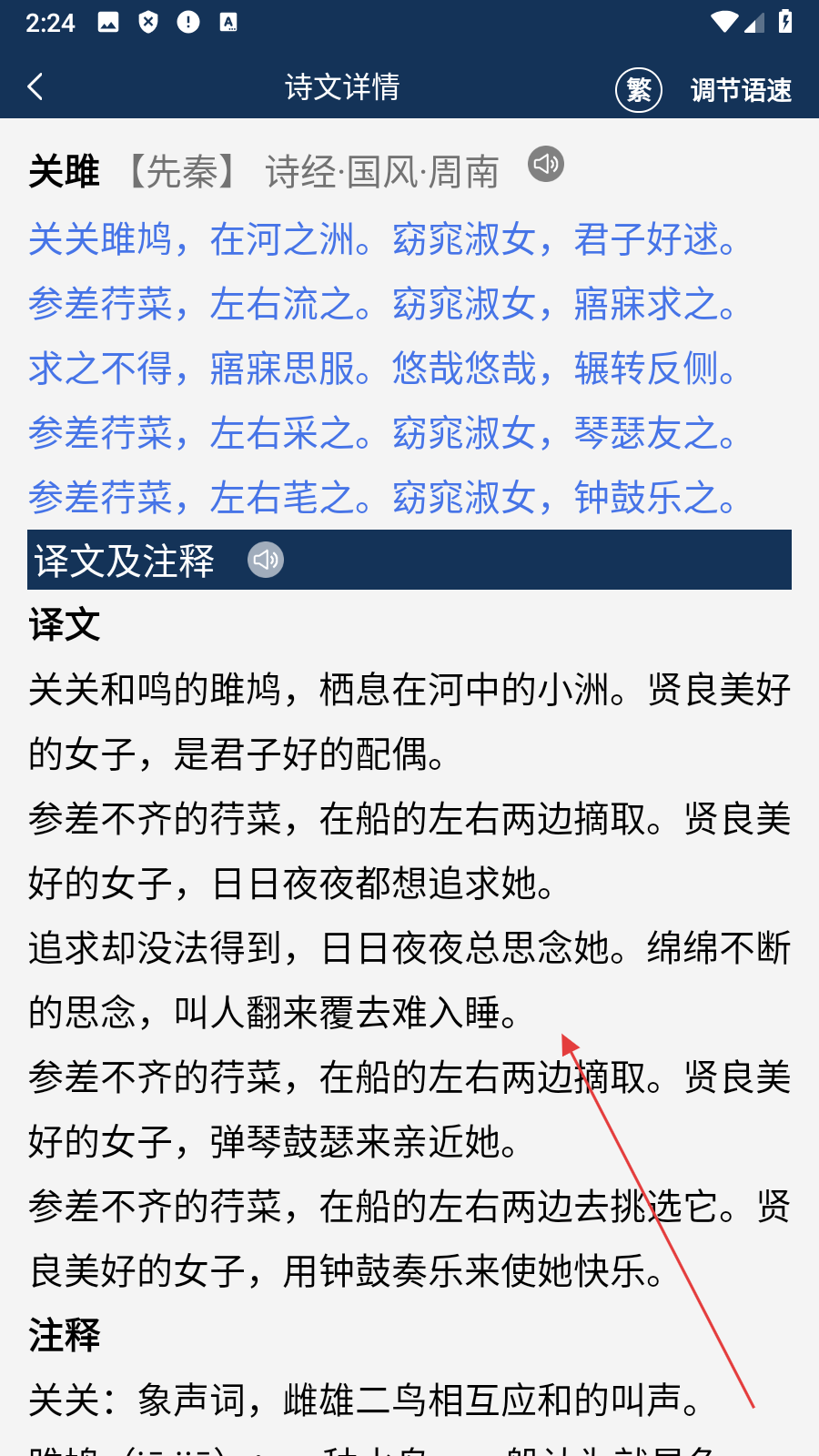Switch text to traditional Chinese (繁)

[x=638, y=89]
